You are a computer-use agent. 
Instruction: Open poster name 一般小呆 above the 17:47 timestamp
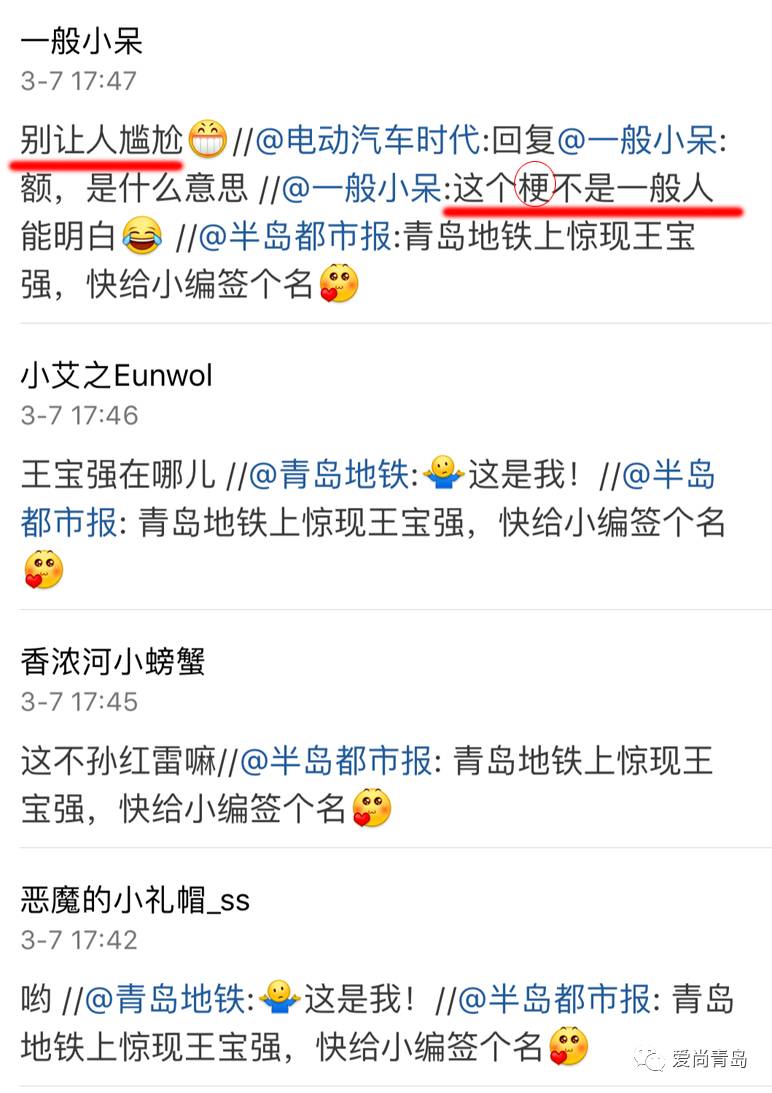point(81,40)
